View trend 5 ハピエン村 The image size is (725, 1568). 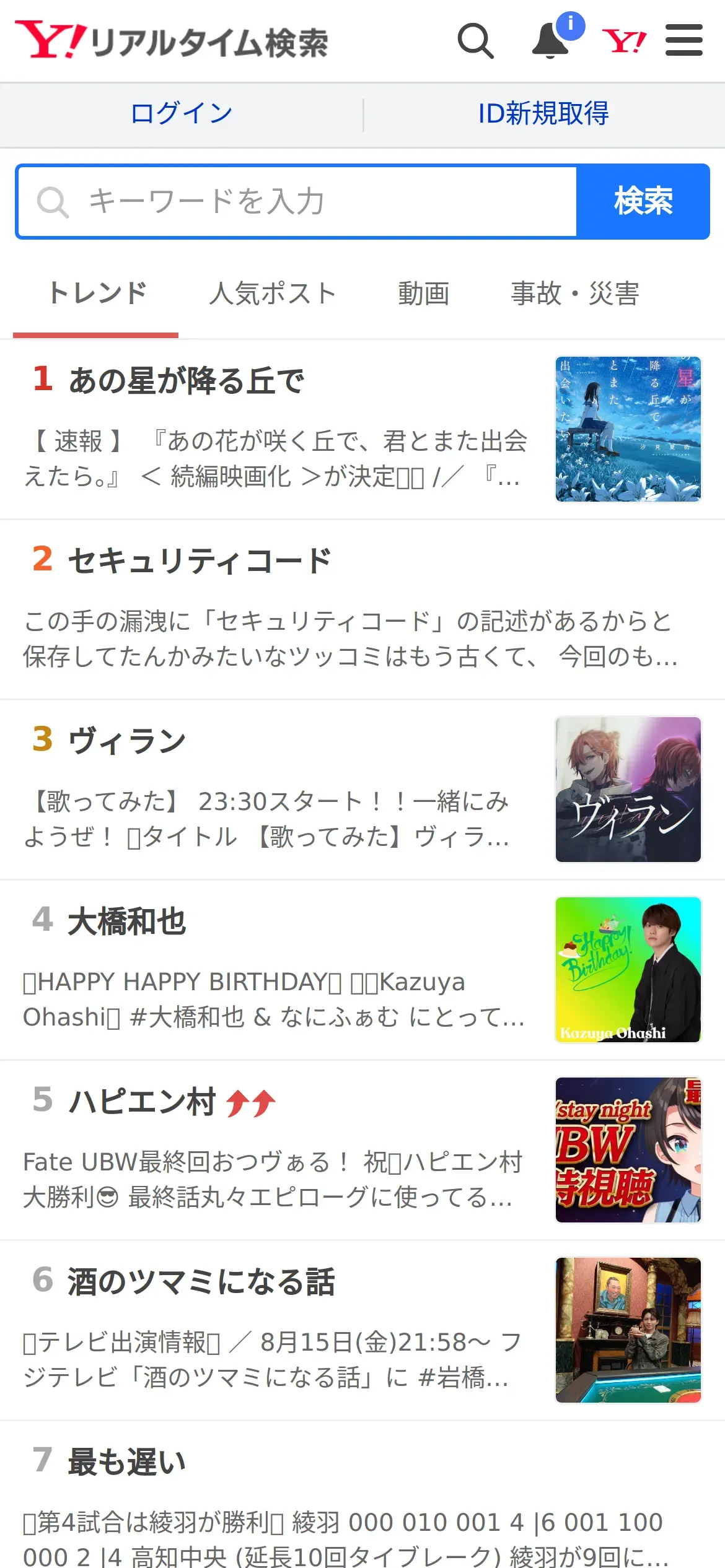pyautogui.click(x=143, y=1102)
